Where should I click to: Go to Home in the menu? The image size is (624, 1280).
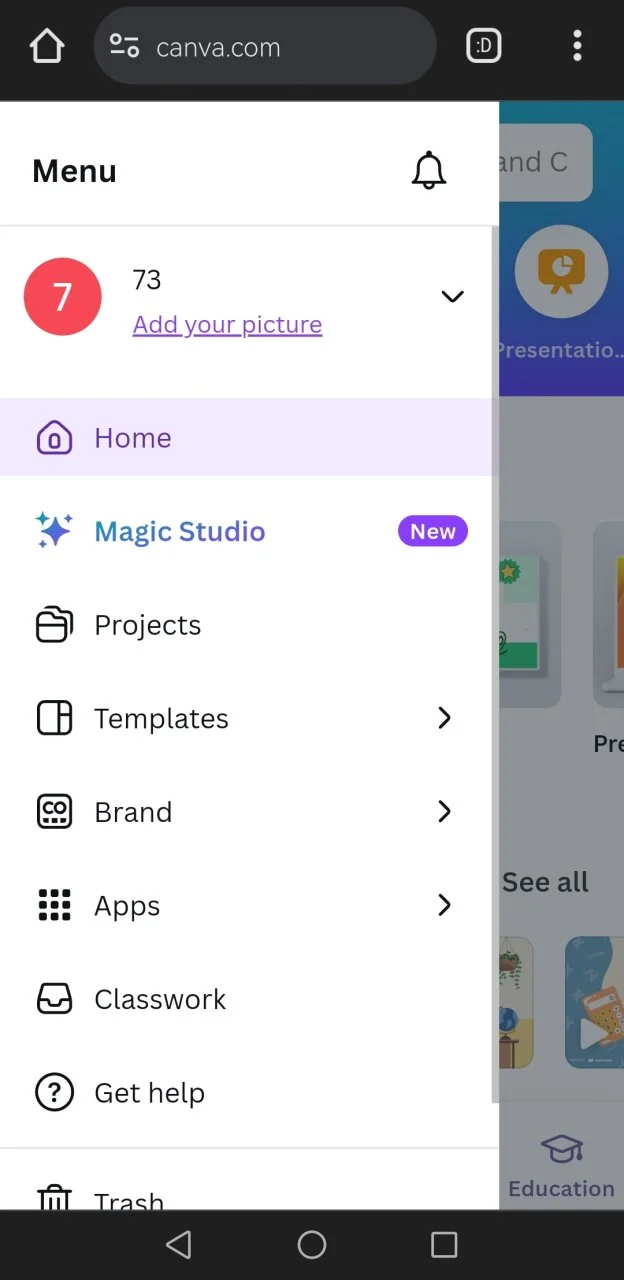pyautogui.click(x=246, y=437)
